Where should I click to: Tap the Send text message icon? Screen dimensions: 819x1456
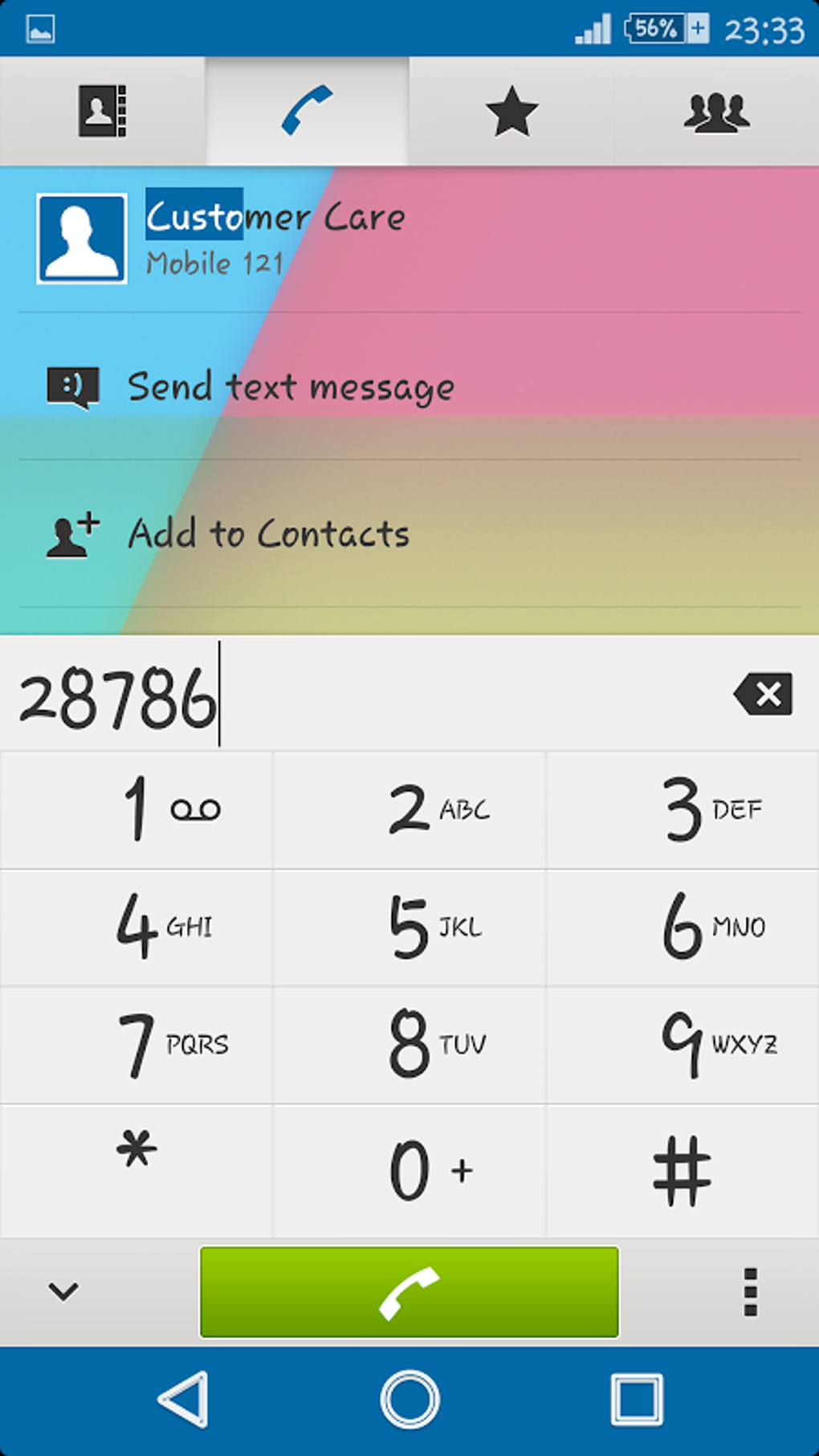[x=73, y=386]
